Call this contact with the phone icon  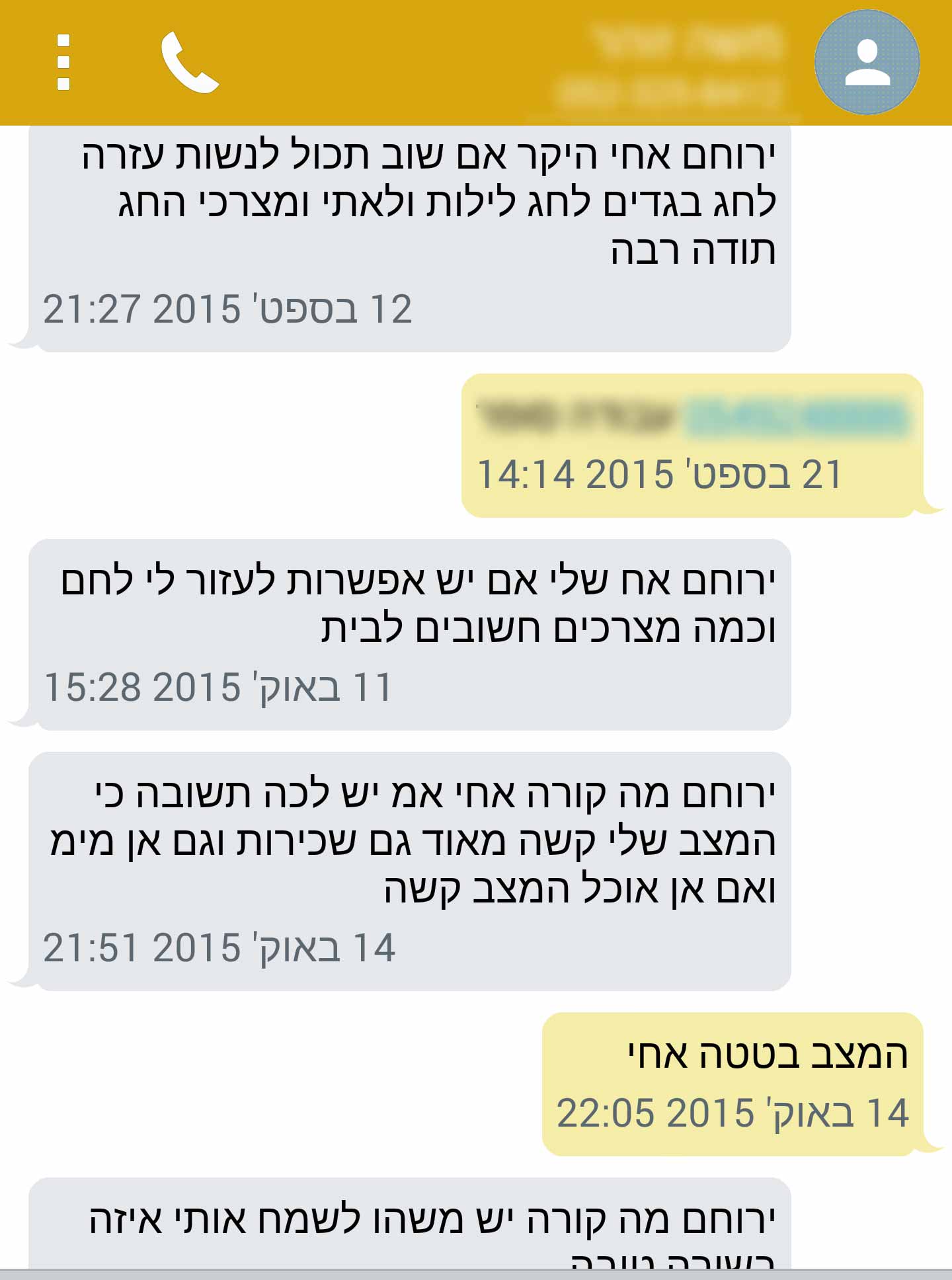coord(188,62)
